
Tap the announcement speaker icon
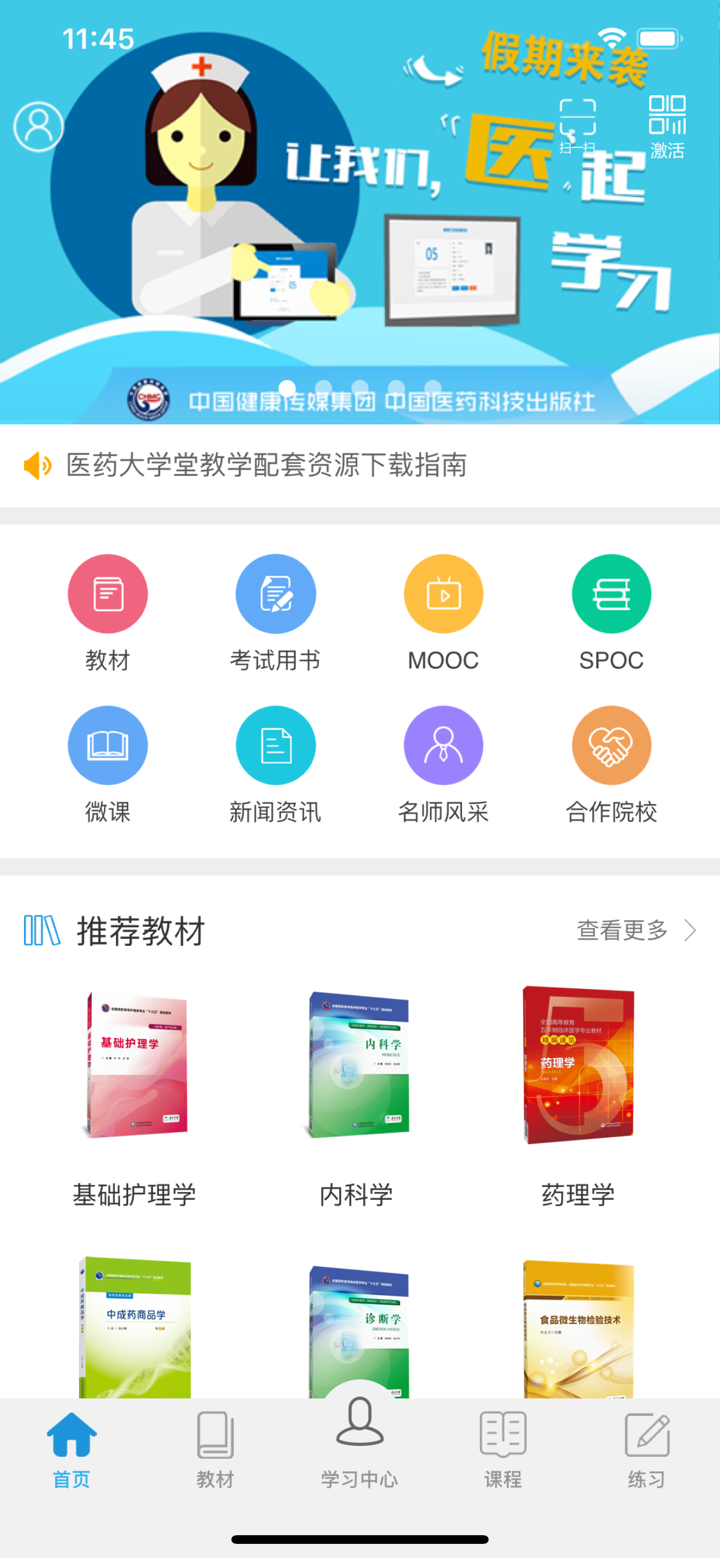36,464
